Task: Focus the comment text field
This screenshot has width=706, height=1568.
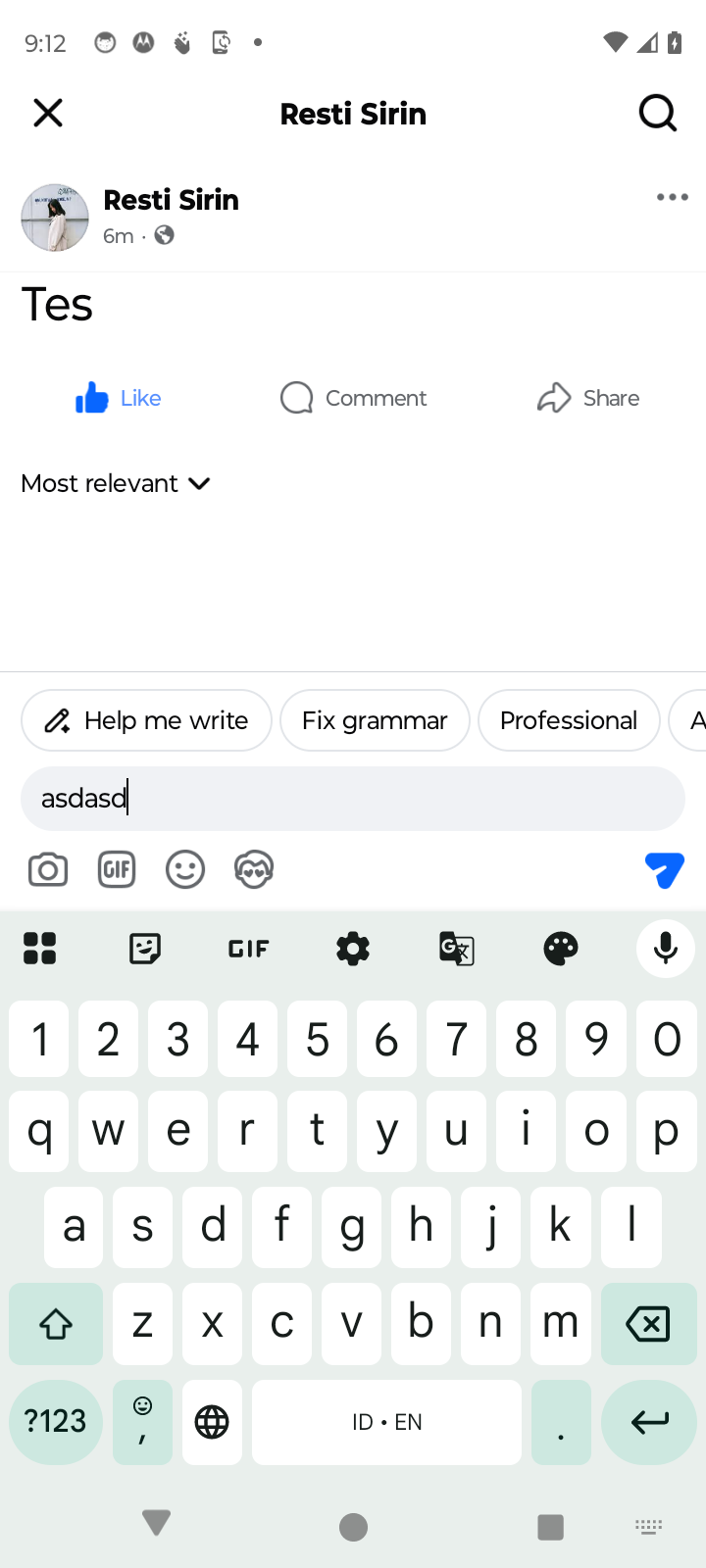Action: [353, 799]
